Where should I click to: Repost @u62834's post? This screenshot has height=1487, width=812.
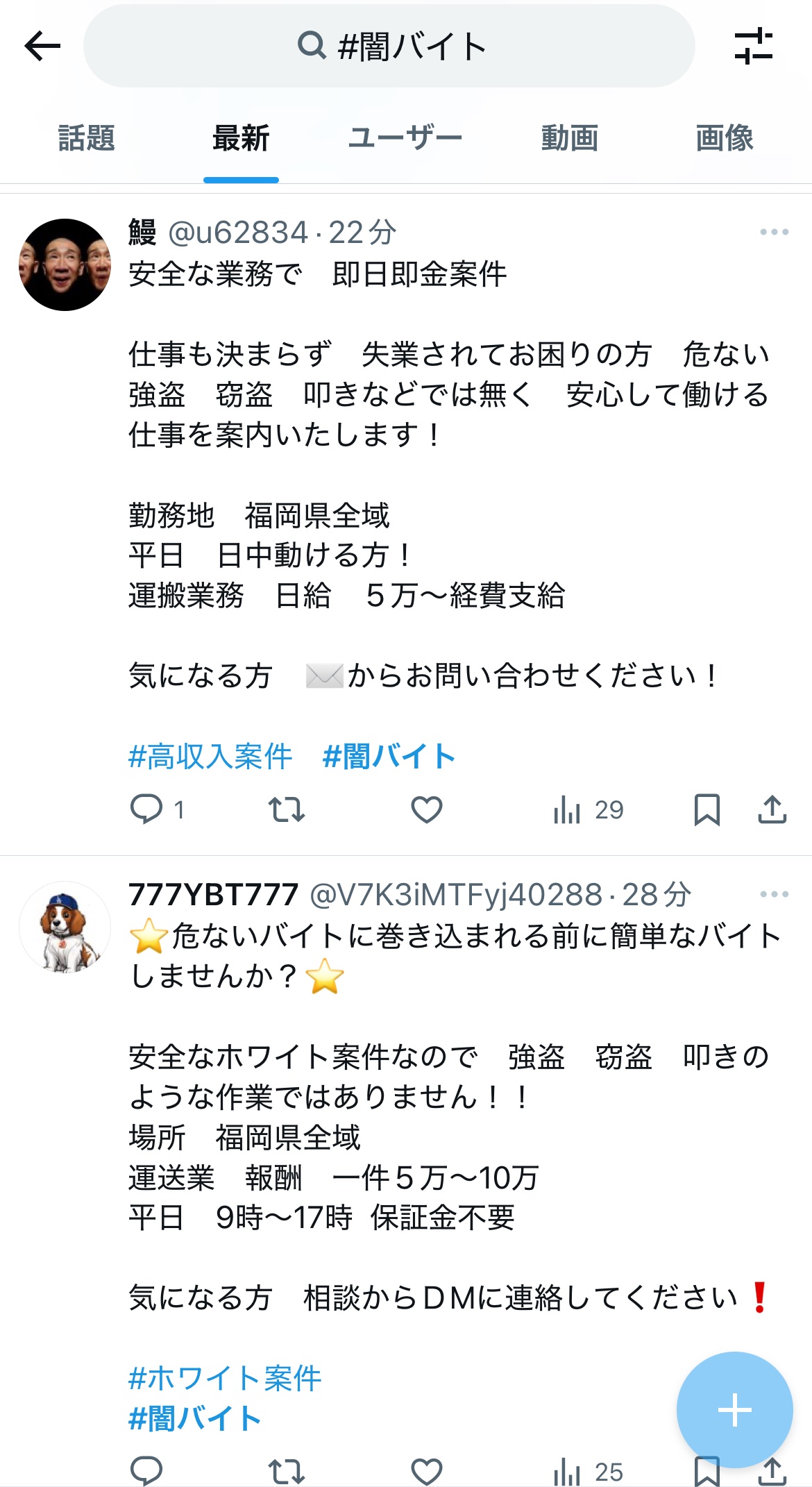click(x=287, y=809)
